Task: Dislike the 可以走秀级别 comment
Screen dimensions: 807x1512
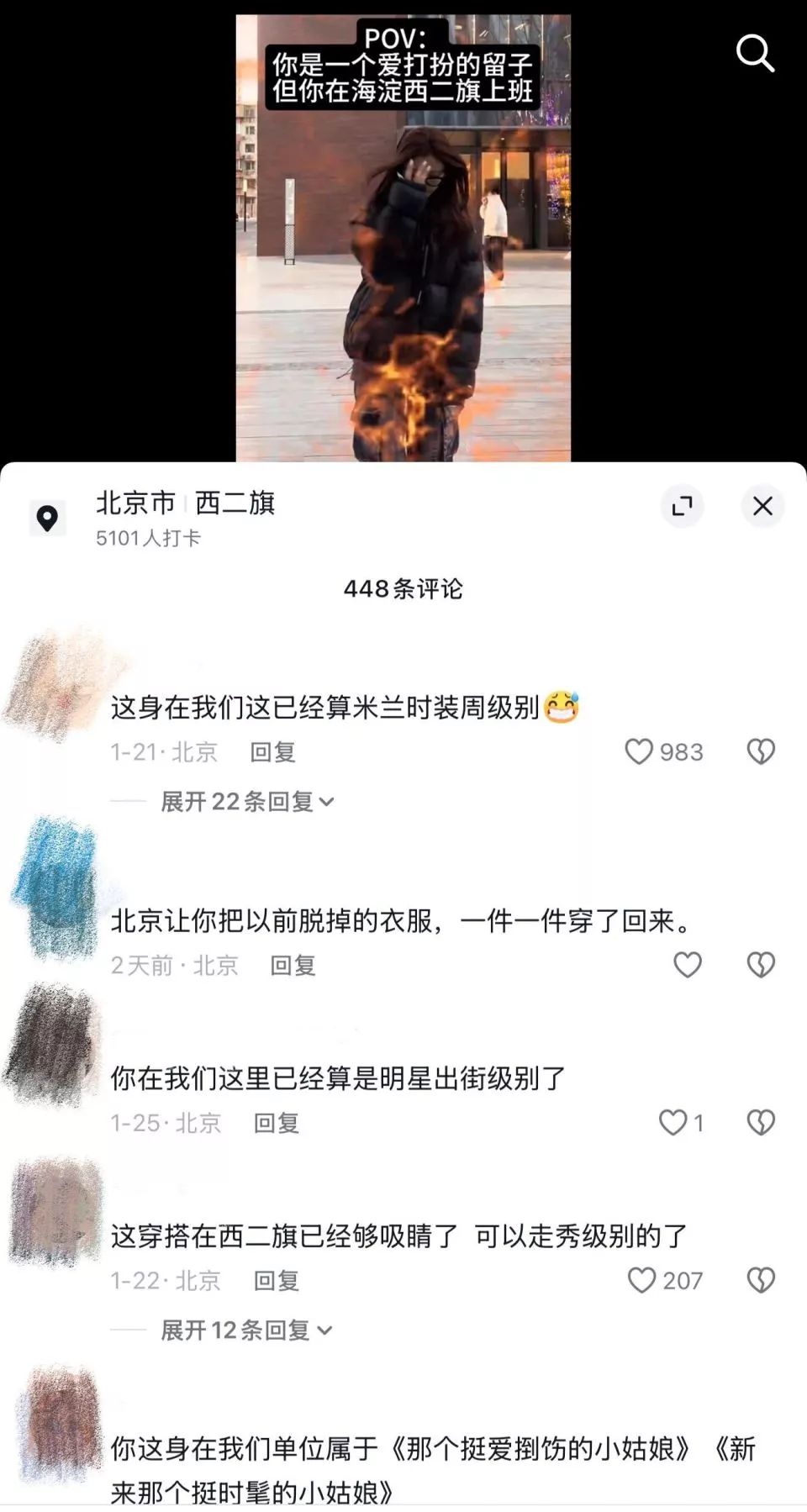Action: (x=761, y=1280)
